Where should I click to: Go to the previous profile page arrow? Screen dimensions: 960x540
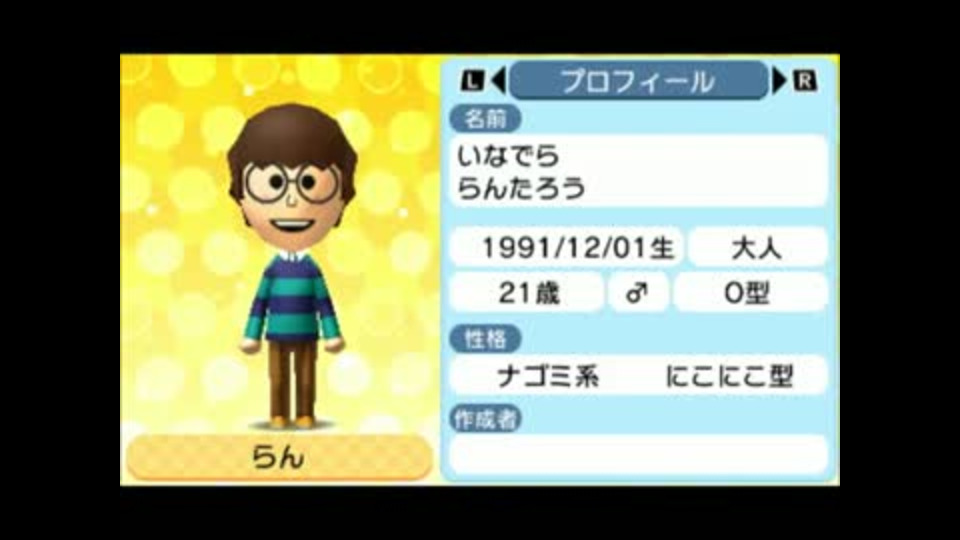click(497, 81)
